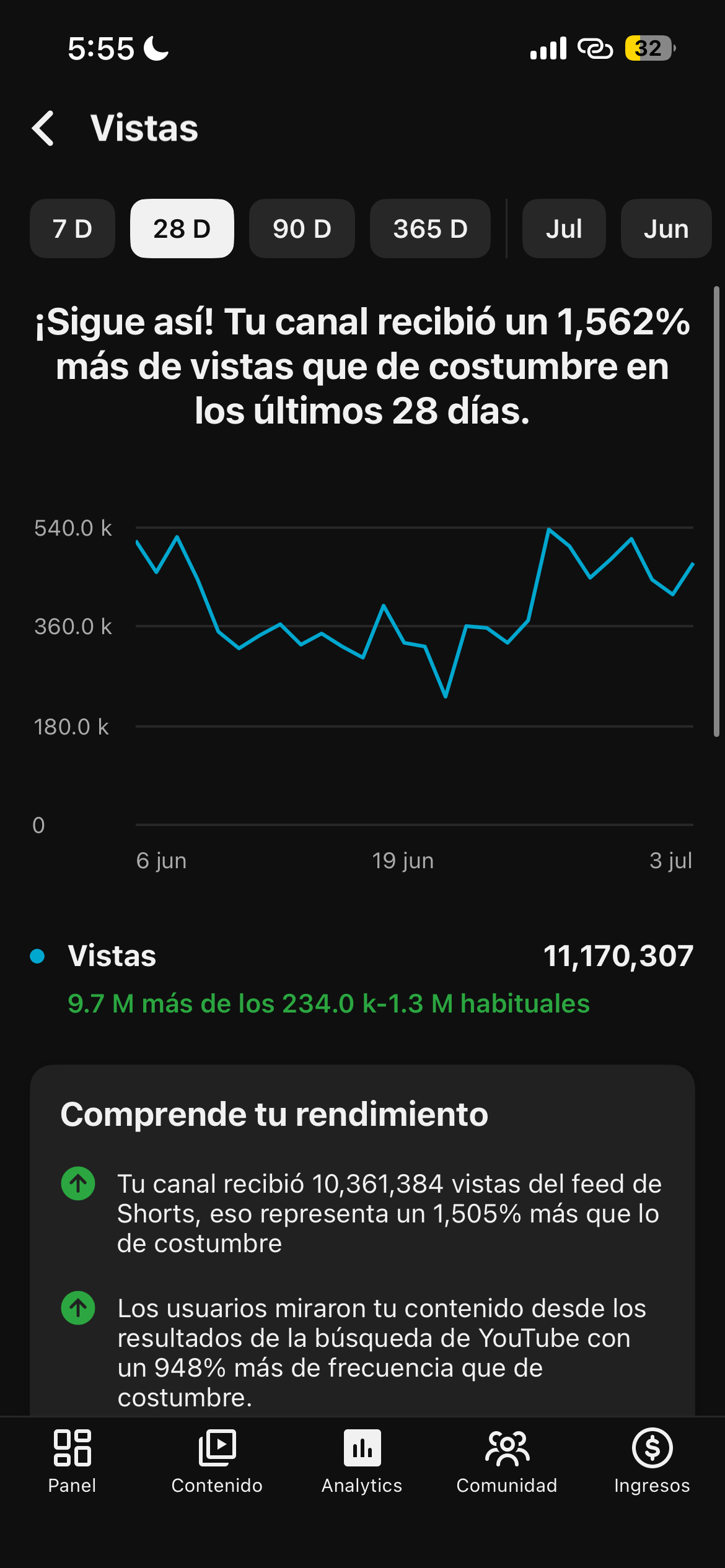Choose the 365 D period
Image resolution: width=725 pixels, height=1568 pixels.
[x=430, y=229]
